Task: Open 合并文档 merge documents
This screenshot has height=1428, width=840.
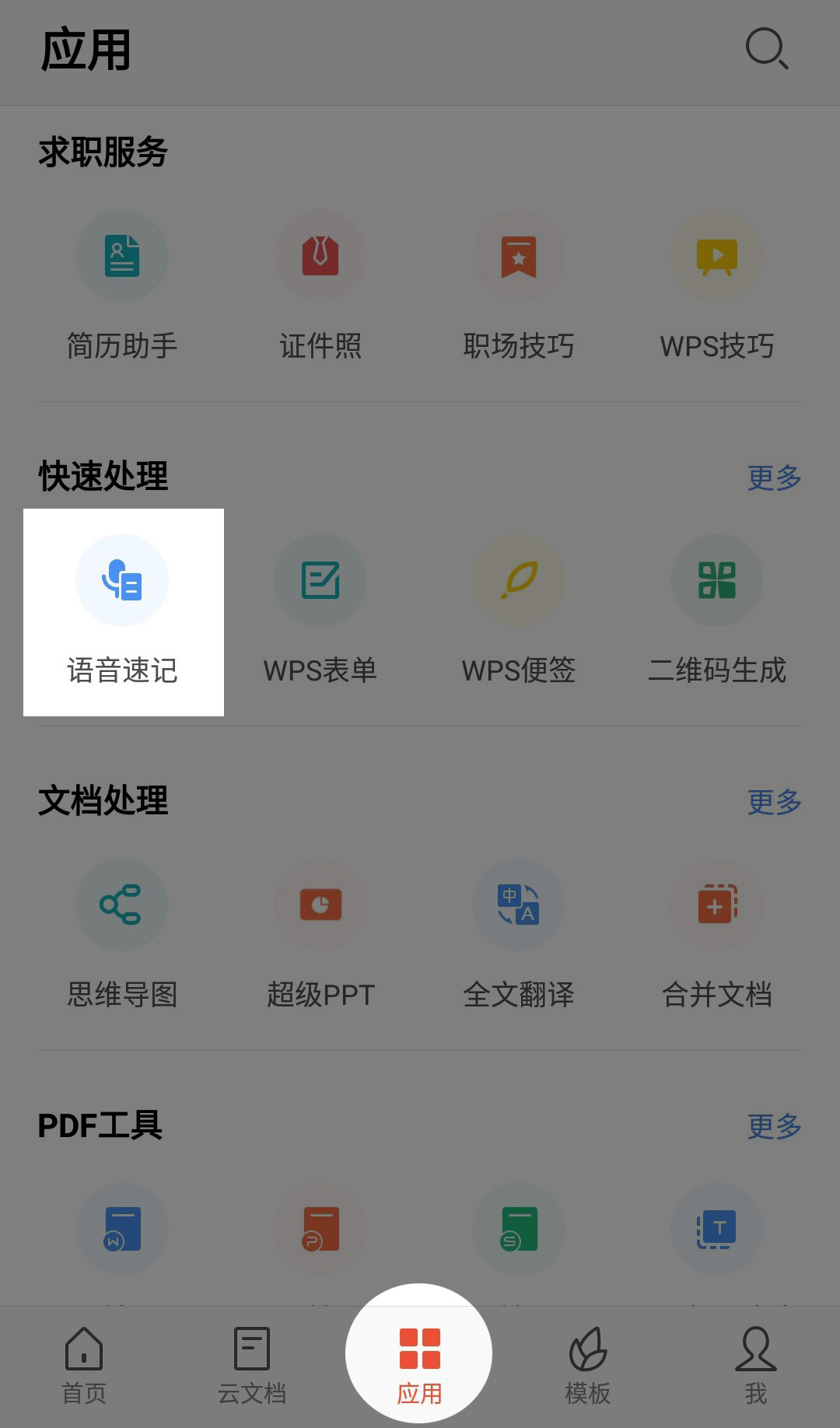Action: pos(717,935)
